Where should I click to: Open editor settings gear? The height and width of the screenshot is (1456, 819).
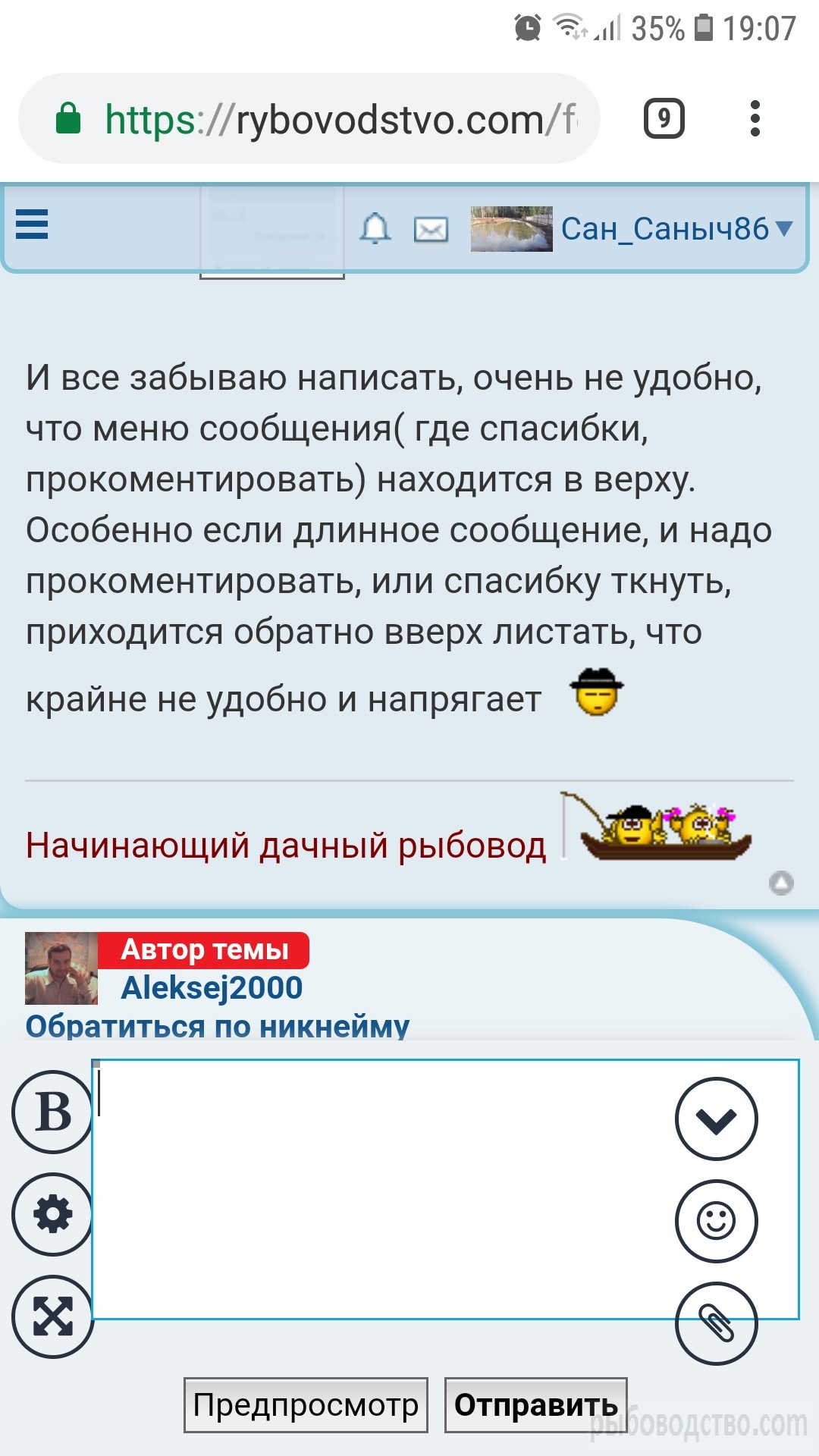coord(52,1214)
